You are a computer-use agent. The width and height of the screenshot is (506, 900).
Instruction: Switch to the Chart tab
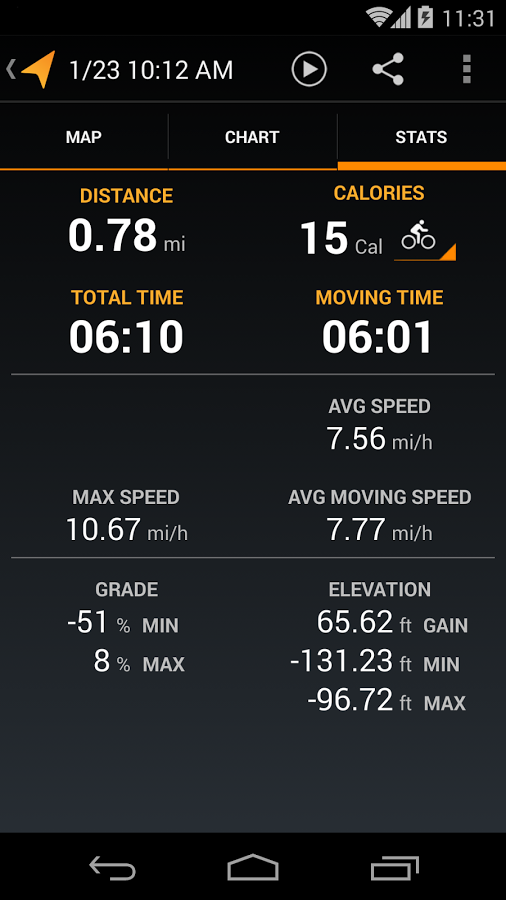click(x=252, y=137)
